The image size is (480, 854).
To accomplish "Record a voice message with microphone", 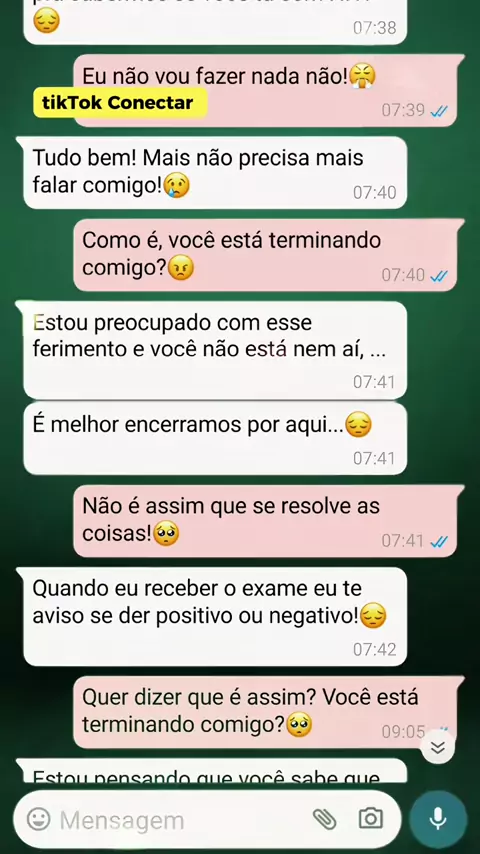I will pos(438,819).
